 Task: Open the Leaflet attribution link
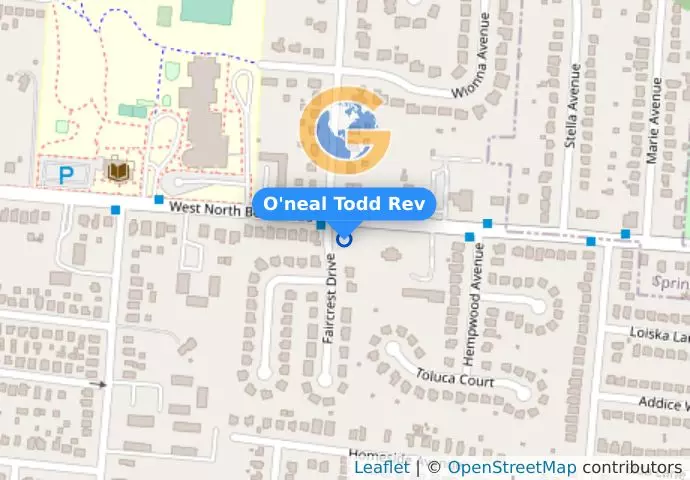point(381,467)
